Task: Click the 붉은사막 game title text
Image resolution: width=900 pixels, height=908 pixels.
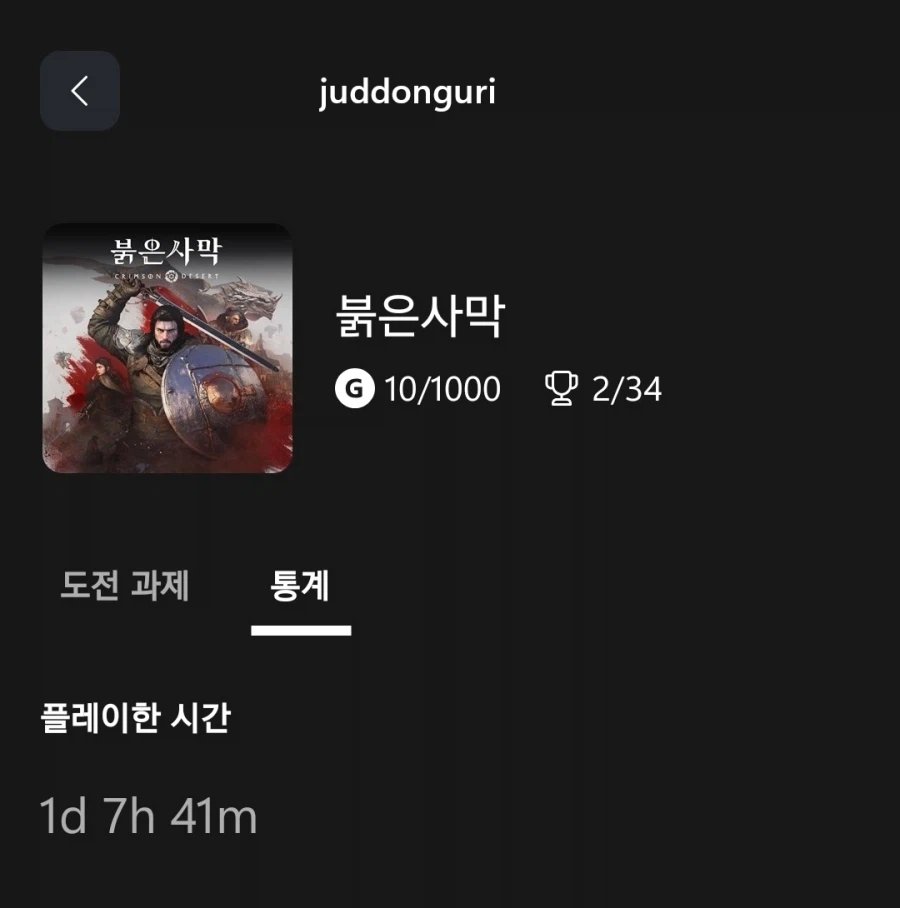Action: click(420, 315)
